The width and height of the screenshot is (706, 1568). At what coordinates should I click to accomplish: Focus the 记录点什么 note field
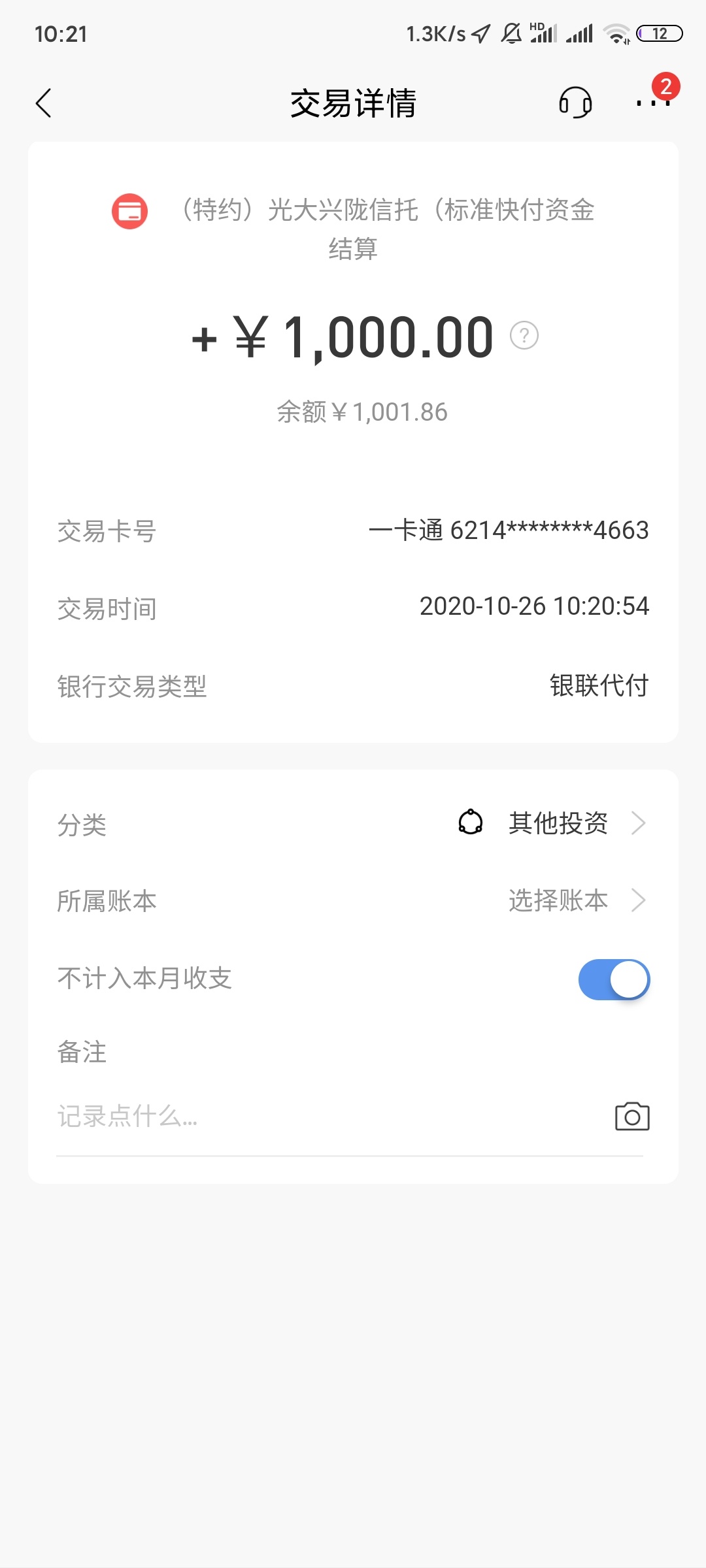[327, 1117]
